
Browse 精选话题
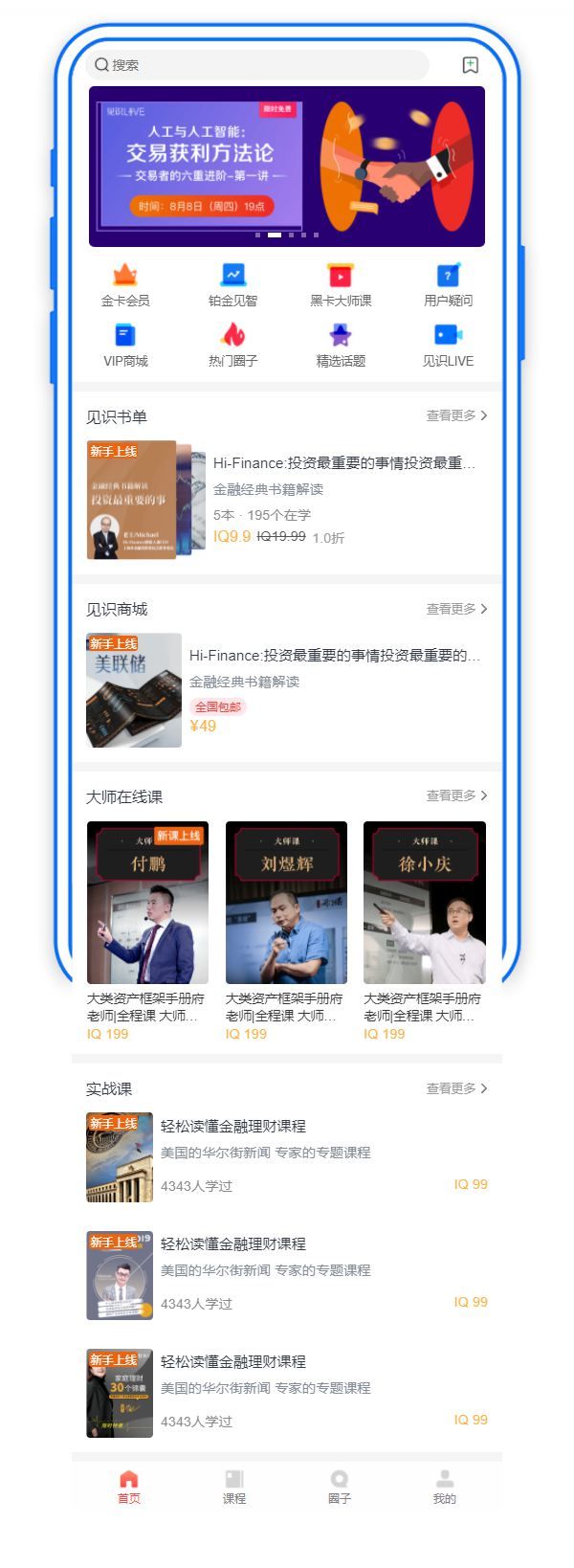[341, 345]
